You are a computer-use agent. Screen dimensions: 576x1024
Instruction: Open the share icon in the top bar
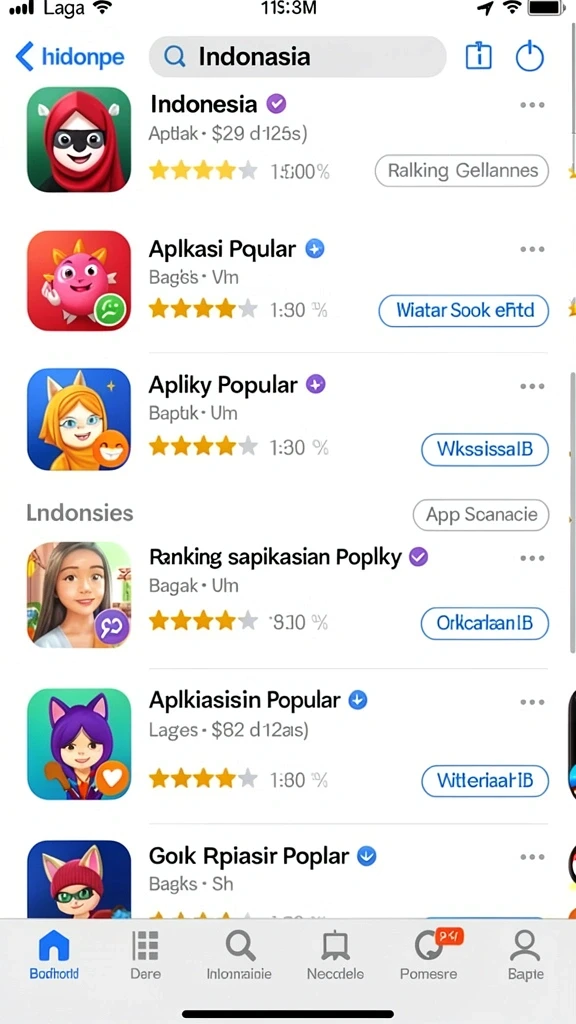click(478, 56)
